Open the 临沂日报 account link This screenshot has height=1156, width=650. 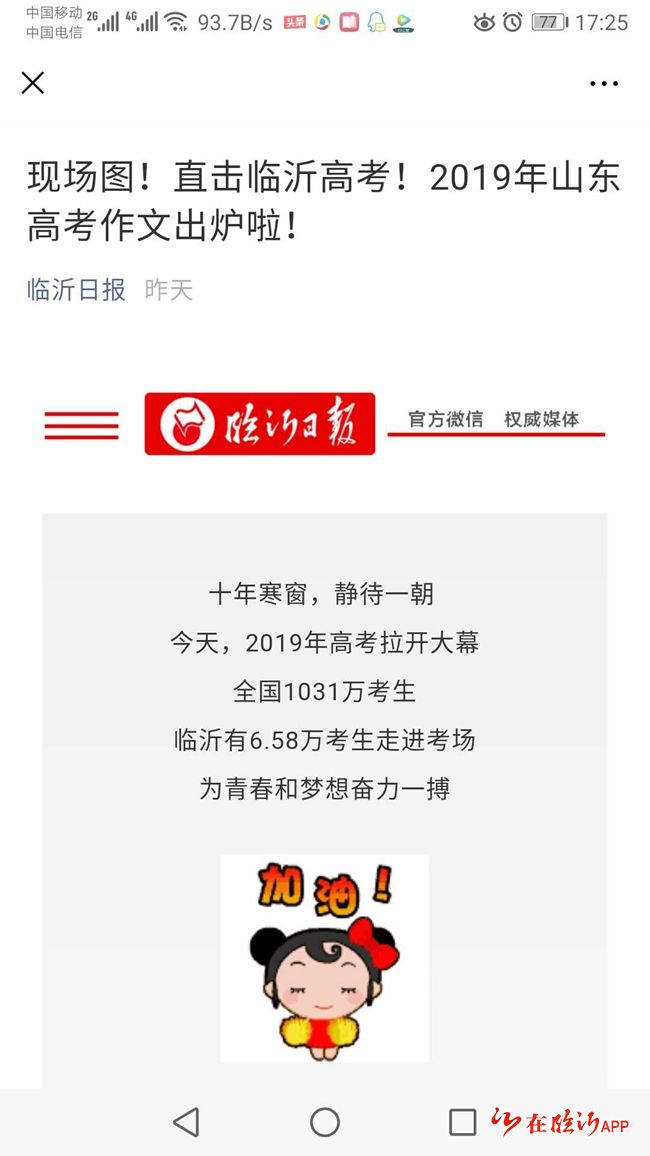pyautogui.click(x=76, y=290)
